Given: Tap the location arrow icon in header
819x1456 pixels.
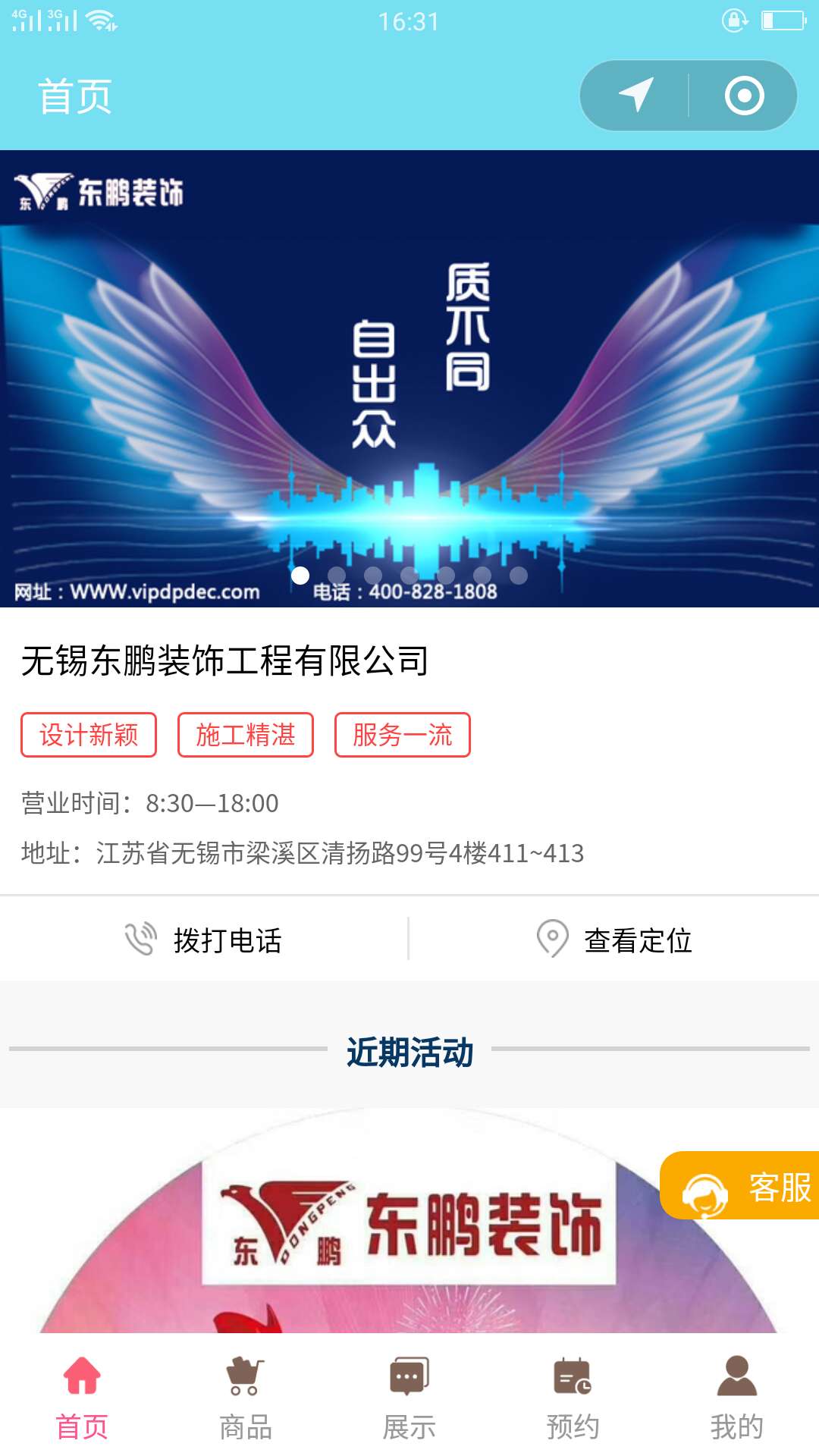Looking at the screenshot, I should point(635,96).
